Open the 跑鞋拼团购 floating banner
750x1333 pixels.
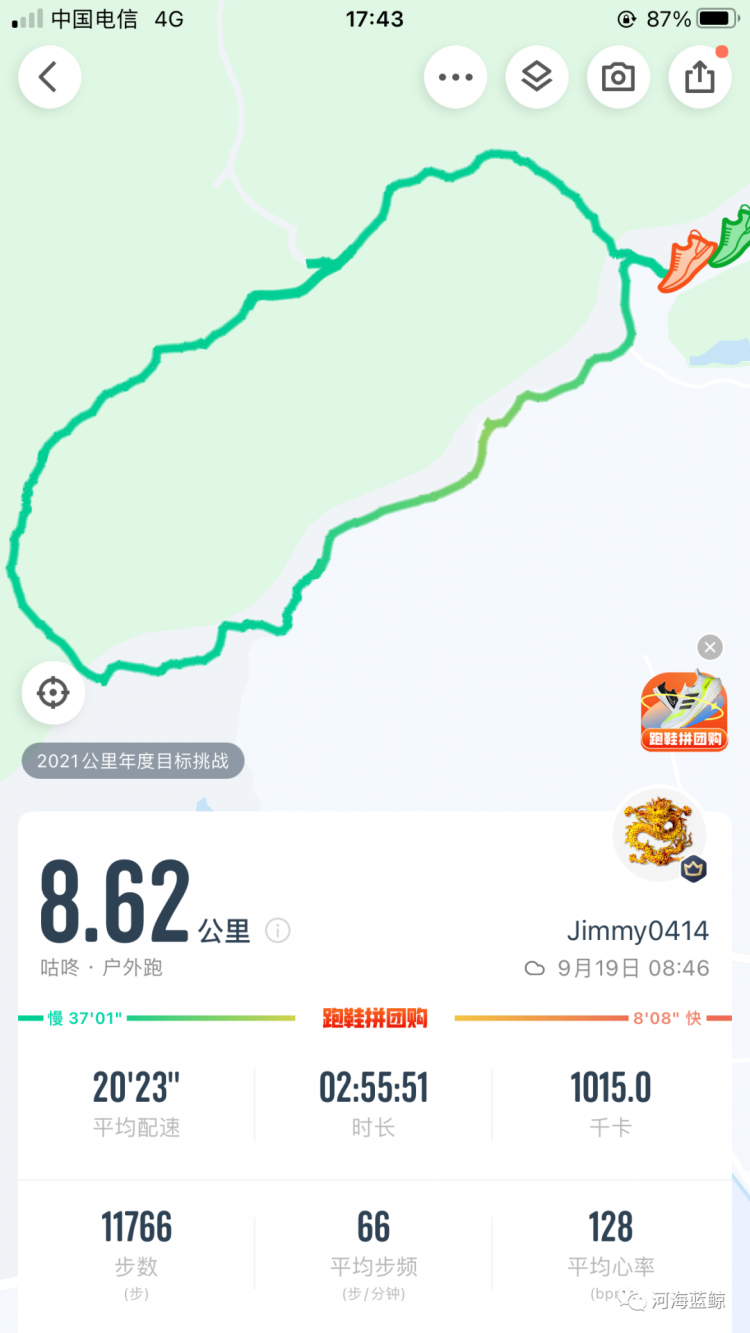pyautogui.click(x=684, y=711)
